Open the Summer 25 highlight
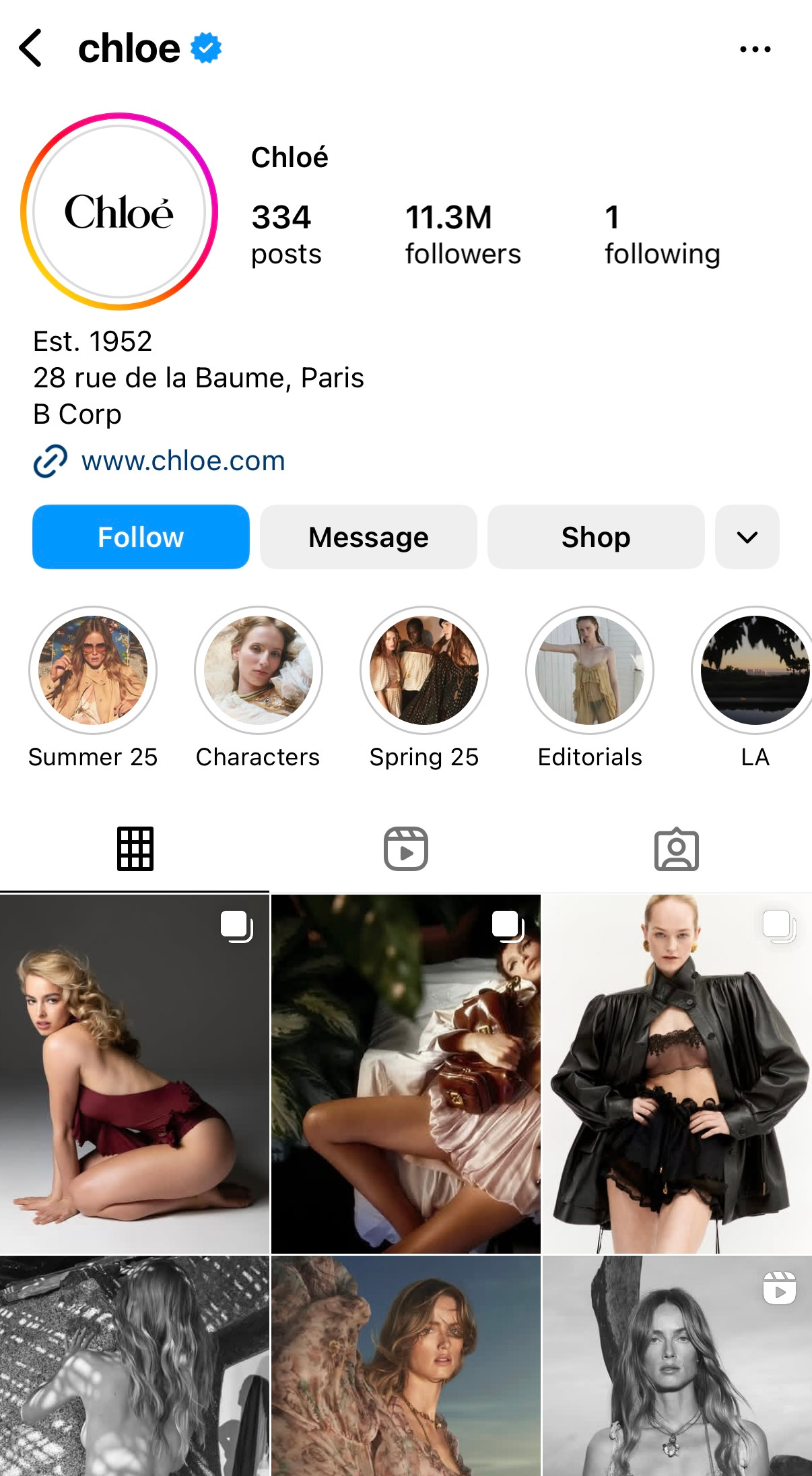Screen dimensions: 812x1476 click(x=93, y=670)
